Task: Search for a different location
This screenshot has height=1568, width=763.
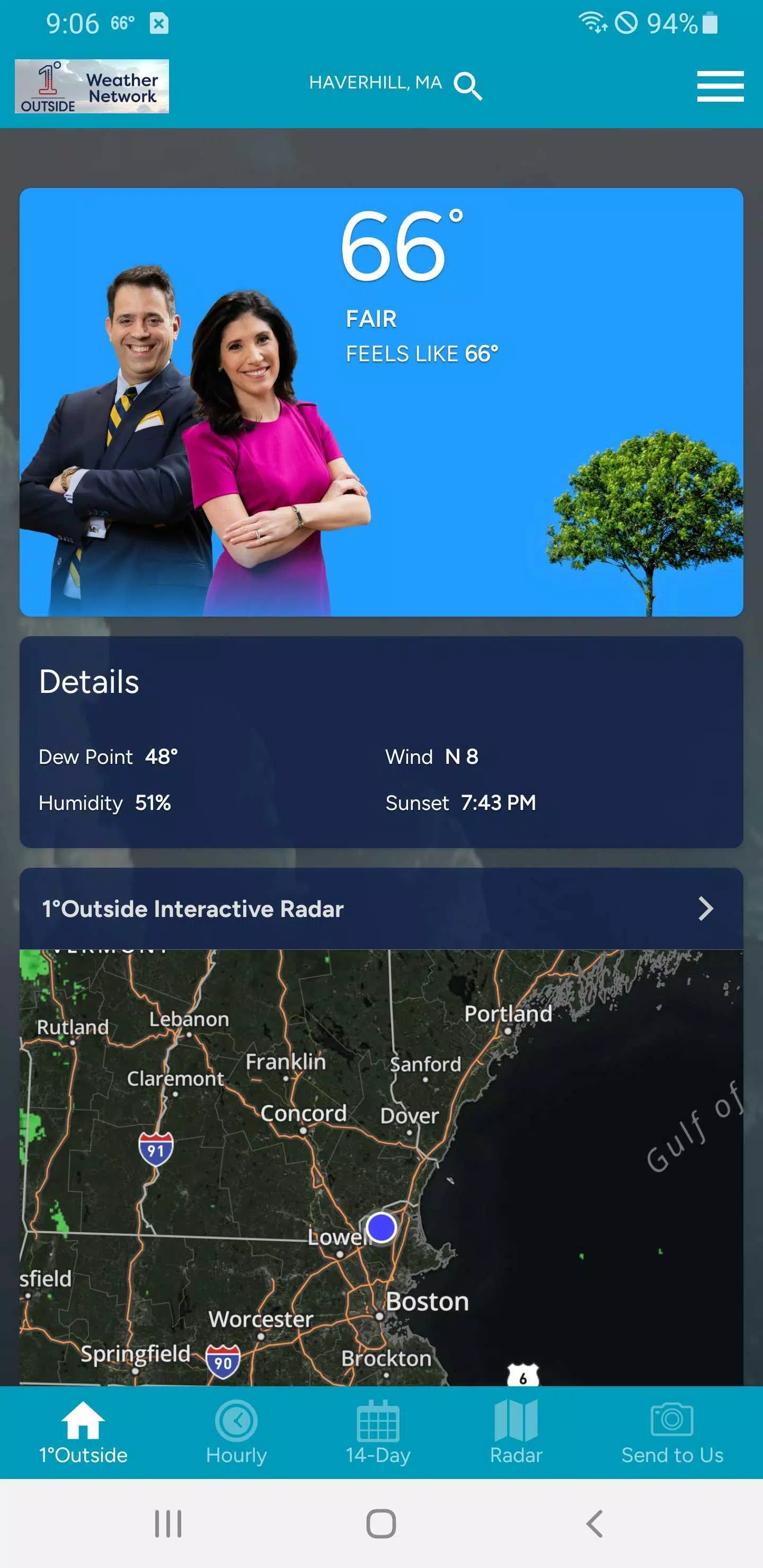Action: coord(467,85)
